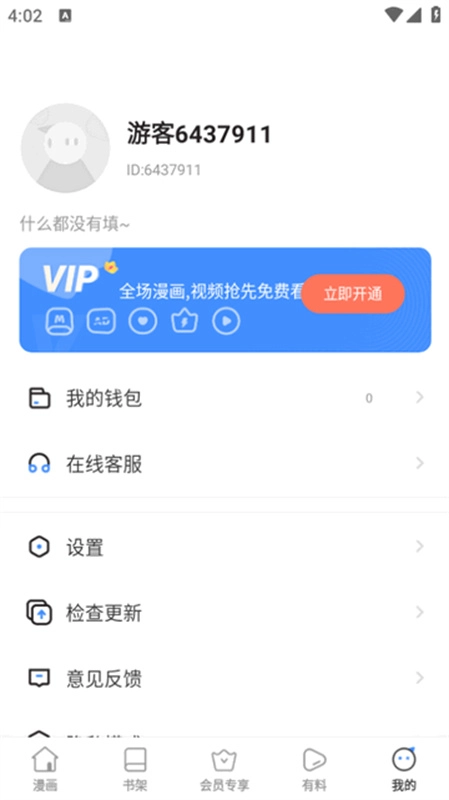Switch to the 书架 bookshelf tab
This screenshot has width=449, height=800.
[135, 769]
